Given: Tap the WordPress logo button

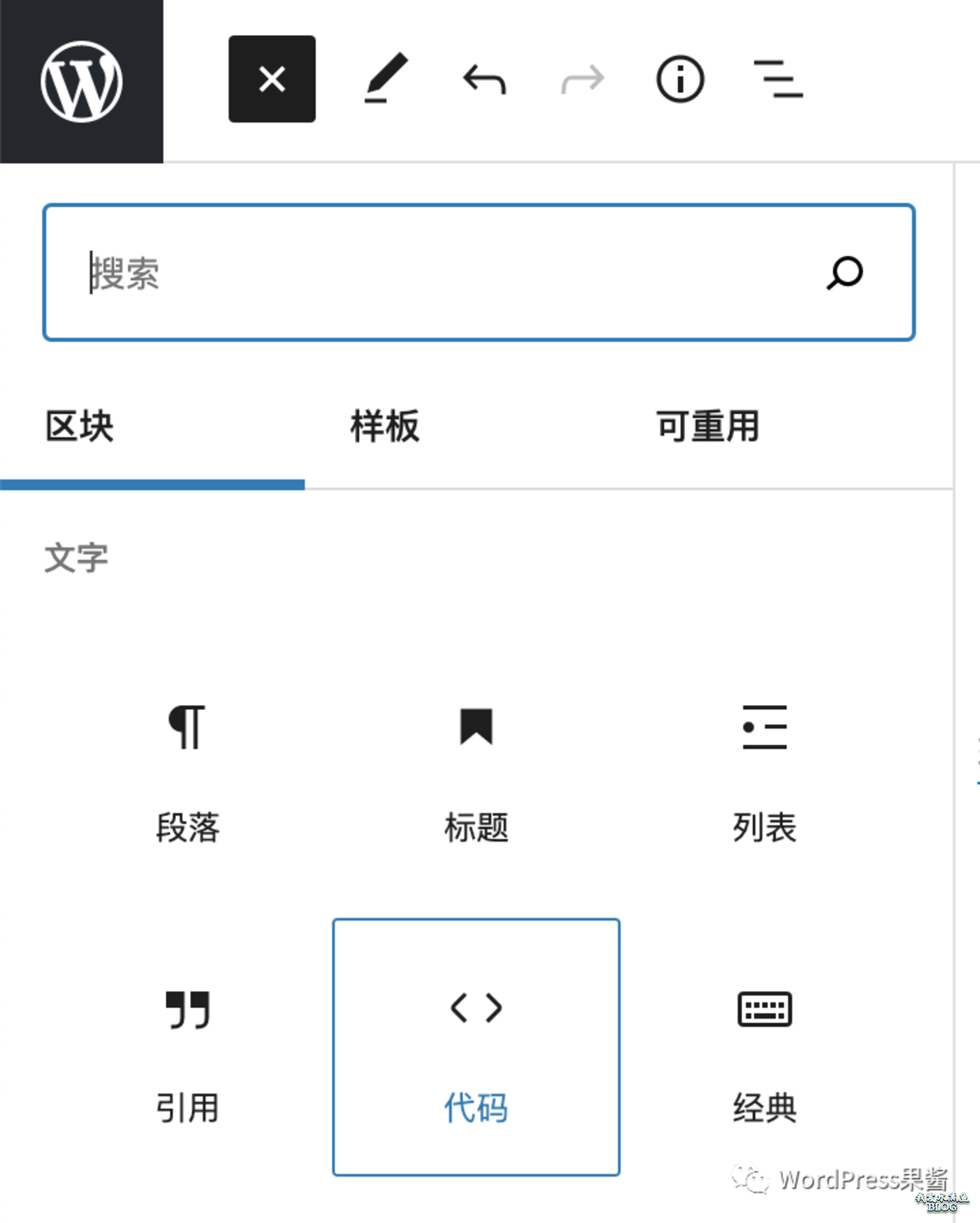Looking at the screenshot, I should pos(81,81).
